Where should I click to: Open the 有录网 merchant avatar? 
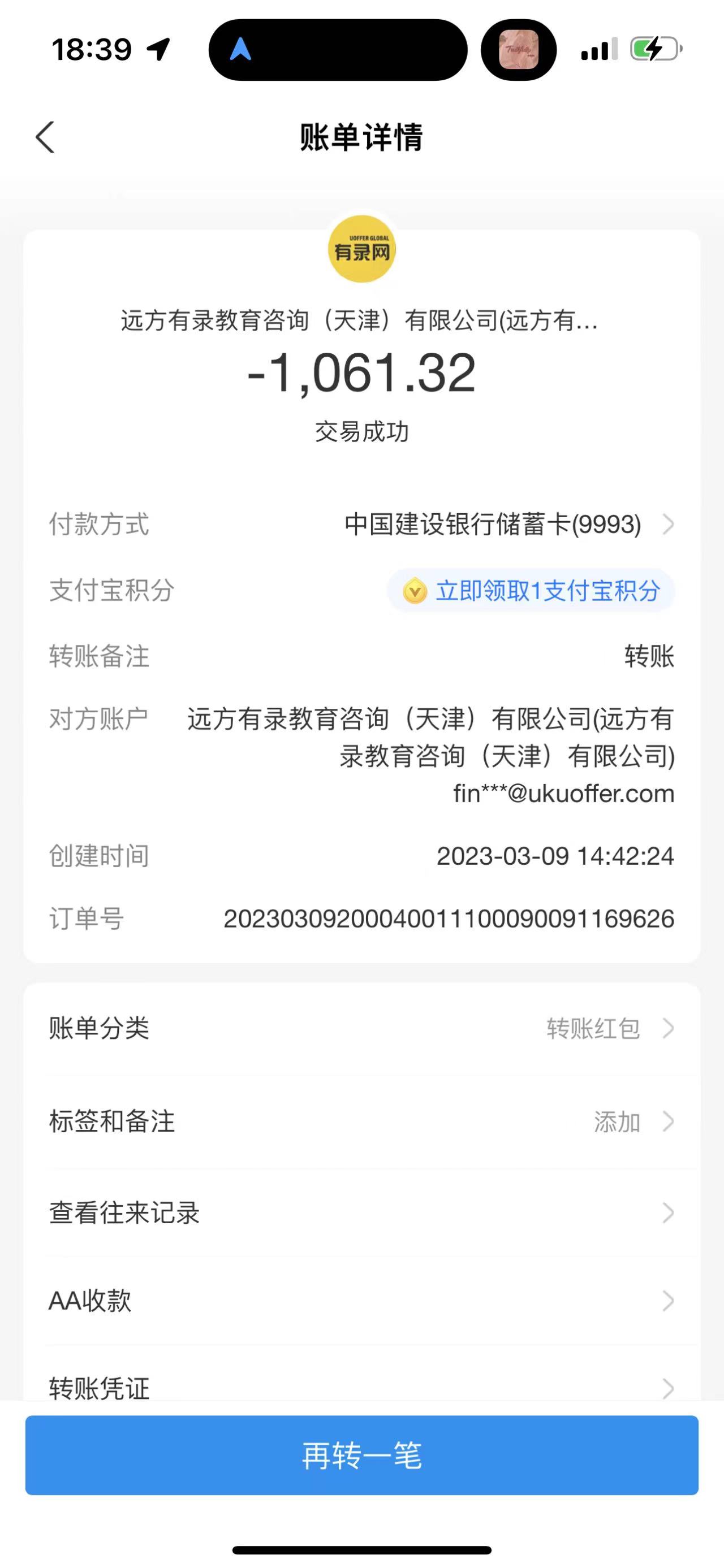(x=361, y=249)
